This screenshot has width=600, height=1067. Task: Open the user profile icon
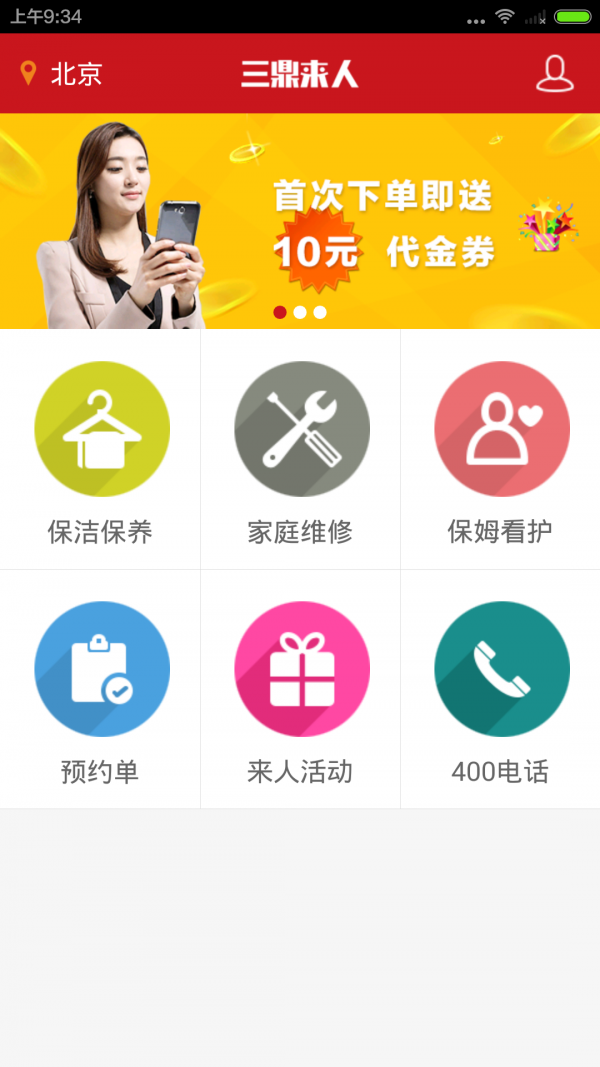pos(554,74)
